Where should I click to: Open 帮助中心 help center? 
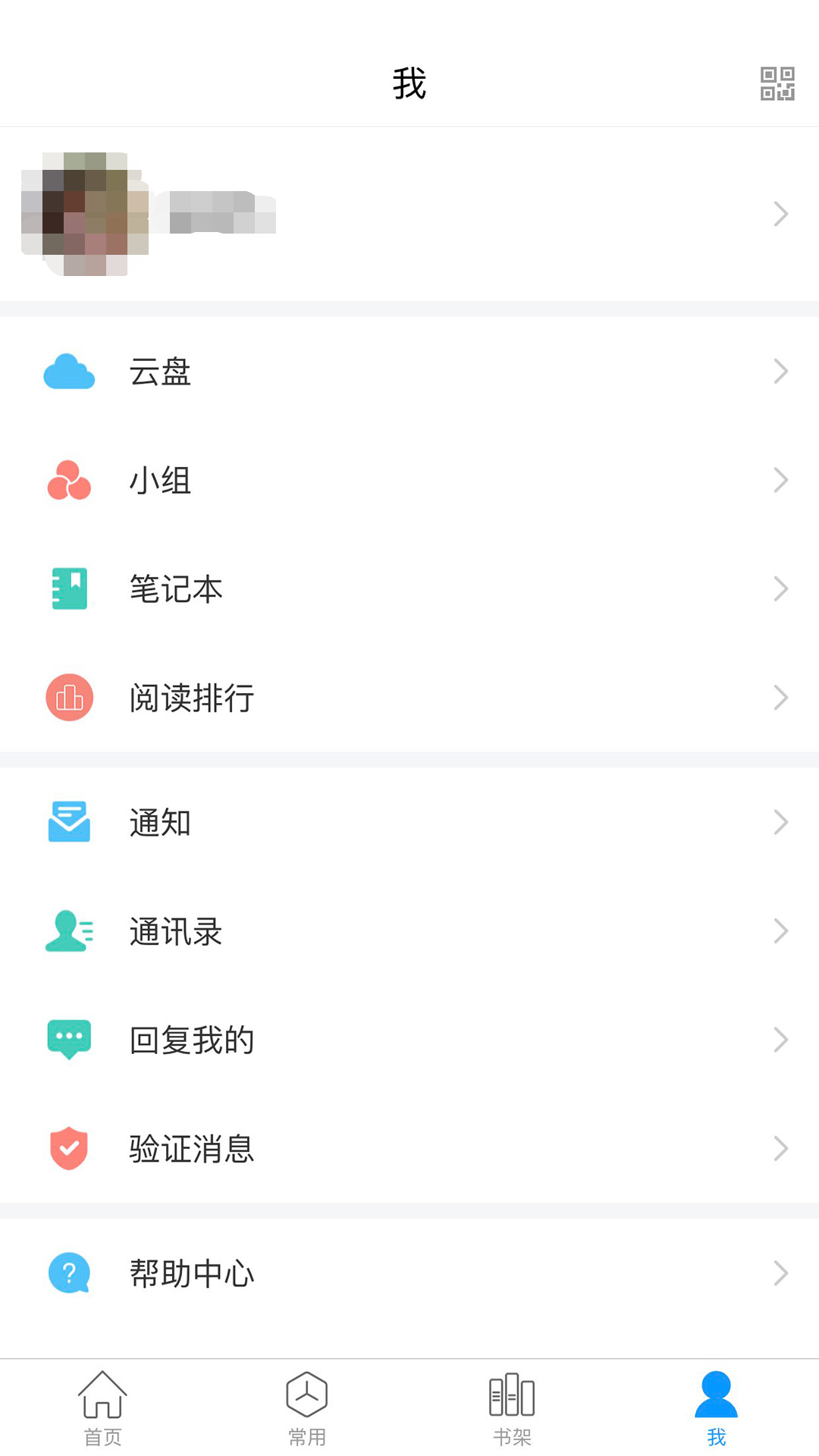[191, 1273]
